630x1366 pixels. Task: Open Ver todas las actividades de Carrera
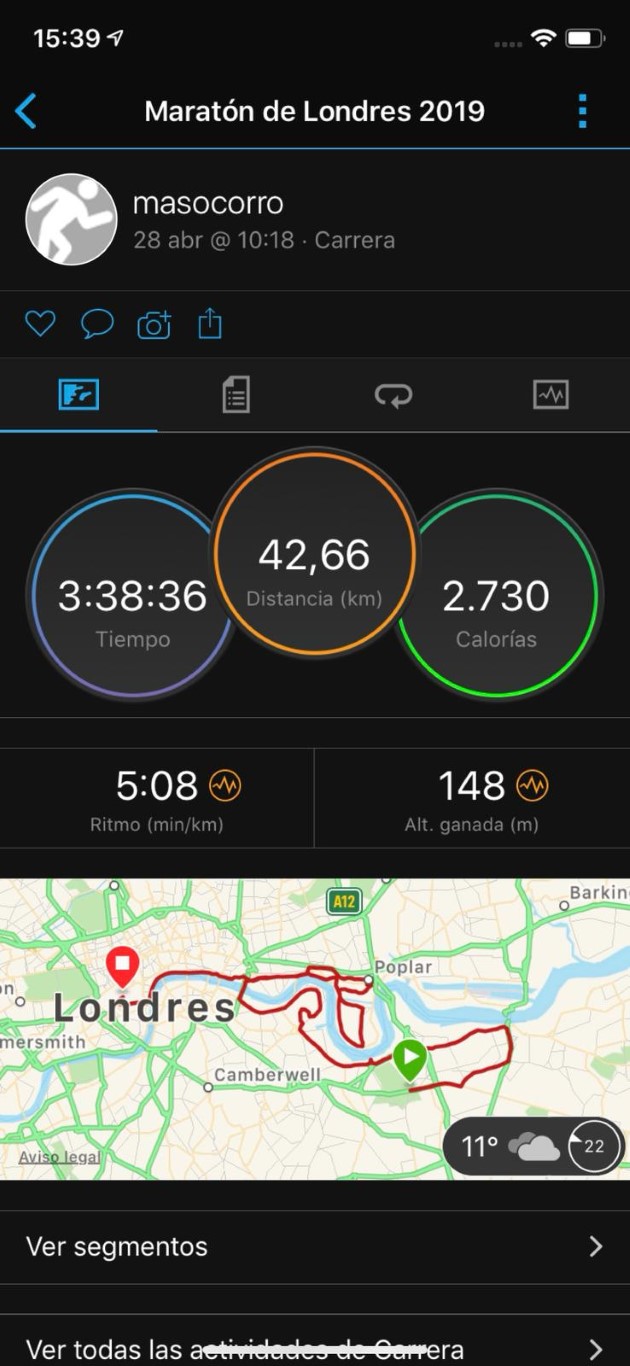pos(315,1347)
